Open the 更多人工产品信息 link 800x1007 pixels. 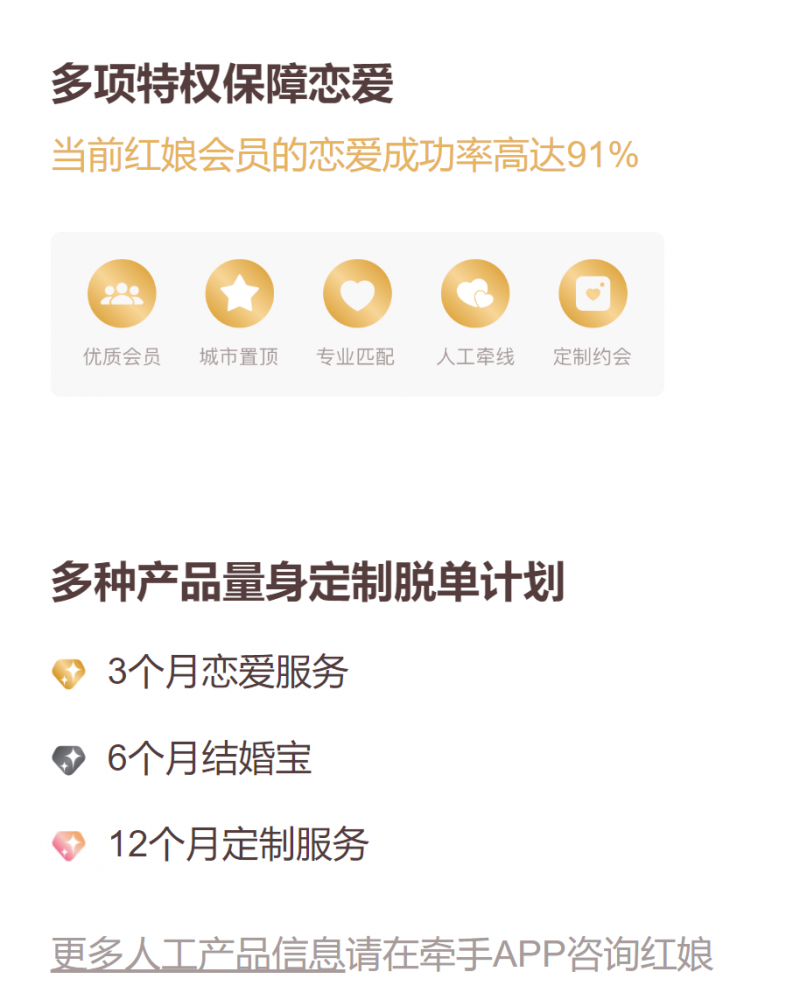click(x=197, y=954)
